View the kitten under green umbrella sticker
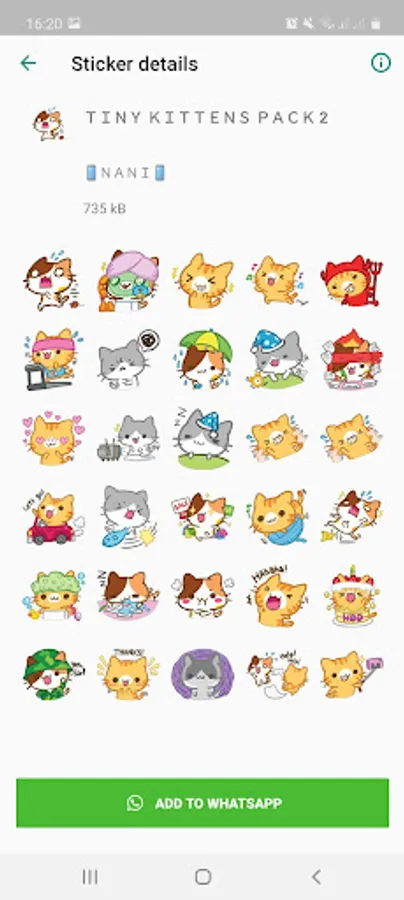 (x=203, y=358)
